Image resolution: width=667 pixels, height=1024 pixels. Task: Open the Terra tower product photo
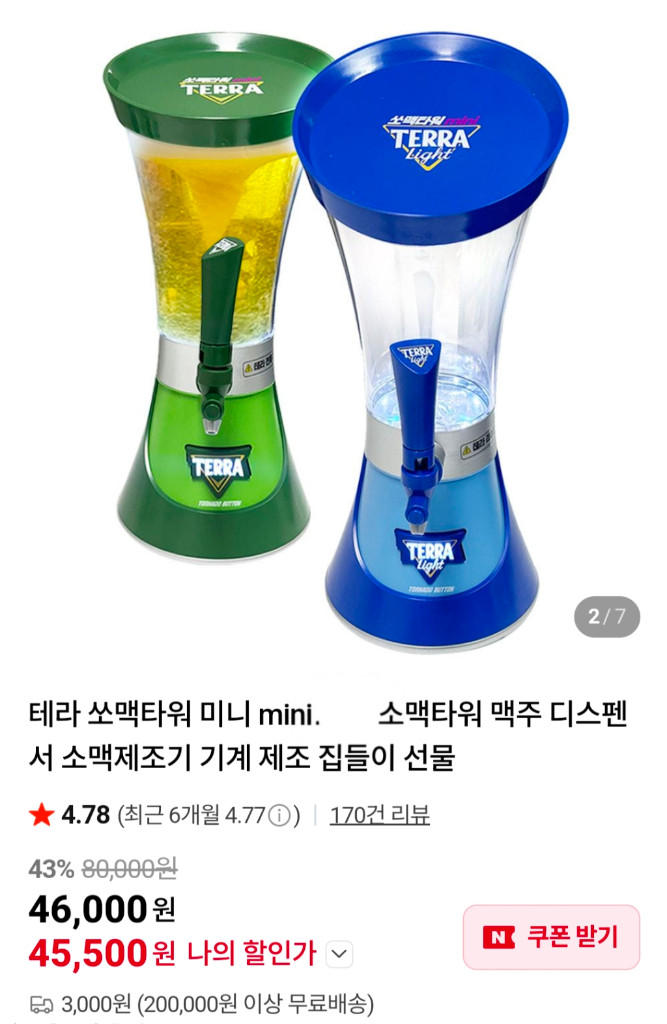click(333, 330)
